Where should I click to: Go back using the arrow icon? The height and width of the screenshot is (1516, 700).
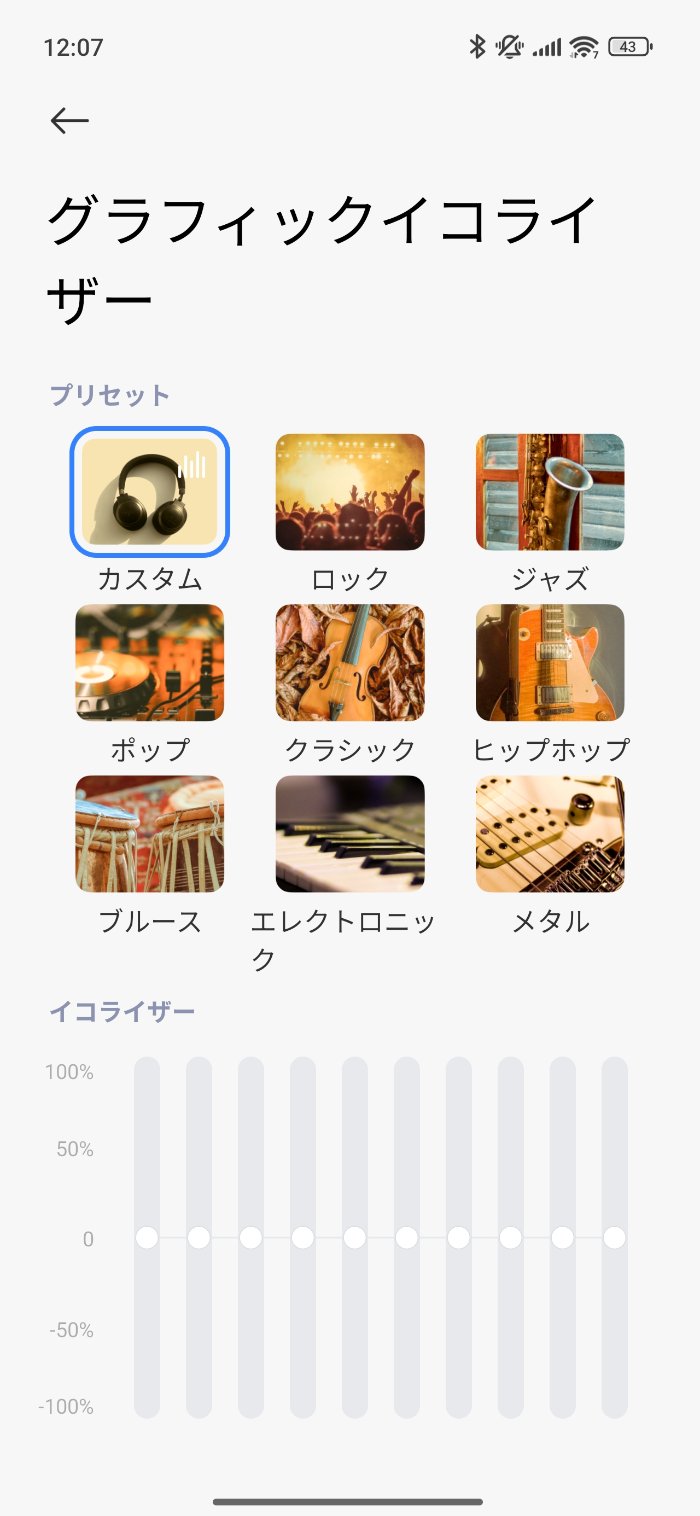coord(70,121)
